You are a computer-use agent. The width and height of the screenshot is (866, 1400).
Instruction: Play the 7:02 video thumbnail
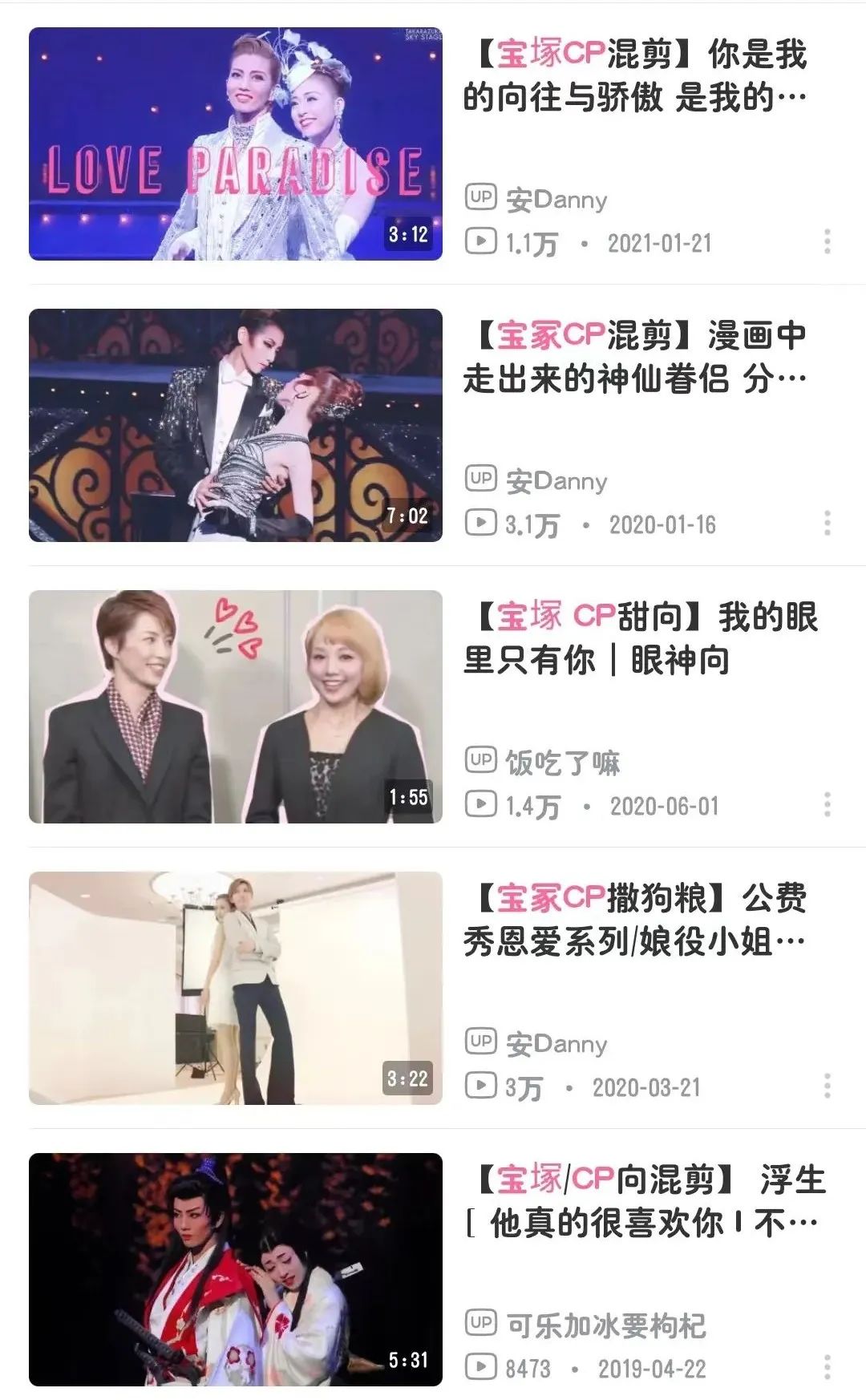tap(235, 425)
